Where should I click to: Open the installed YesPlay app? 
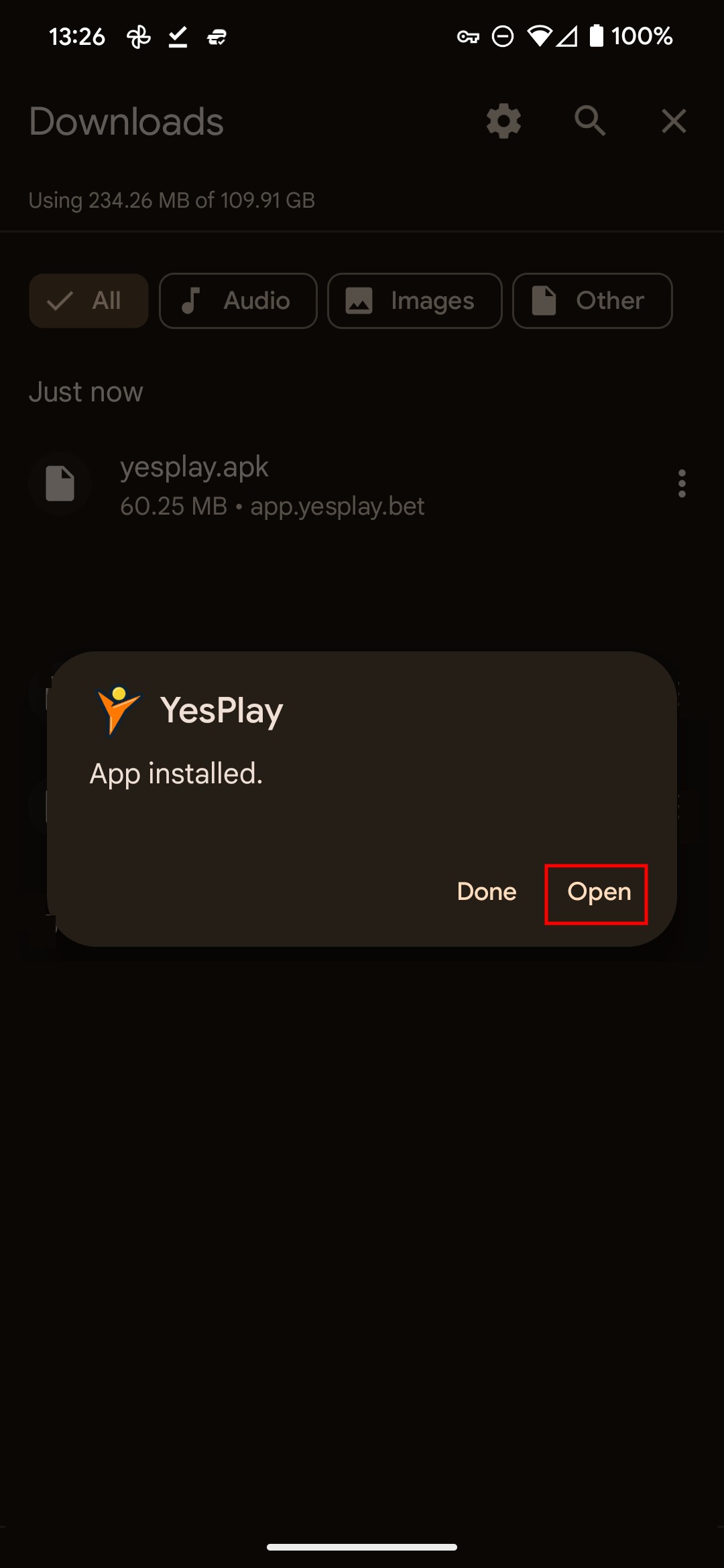598,893
